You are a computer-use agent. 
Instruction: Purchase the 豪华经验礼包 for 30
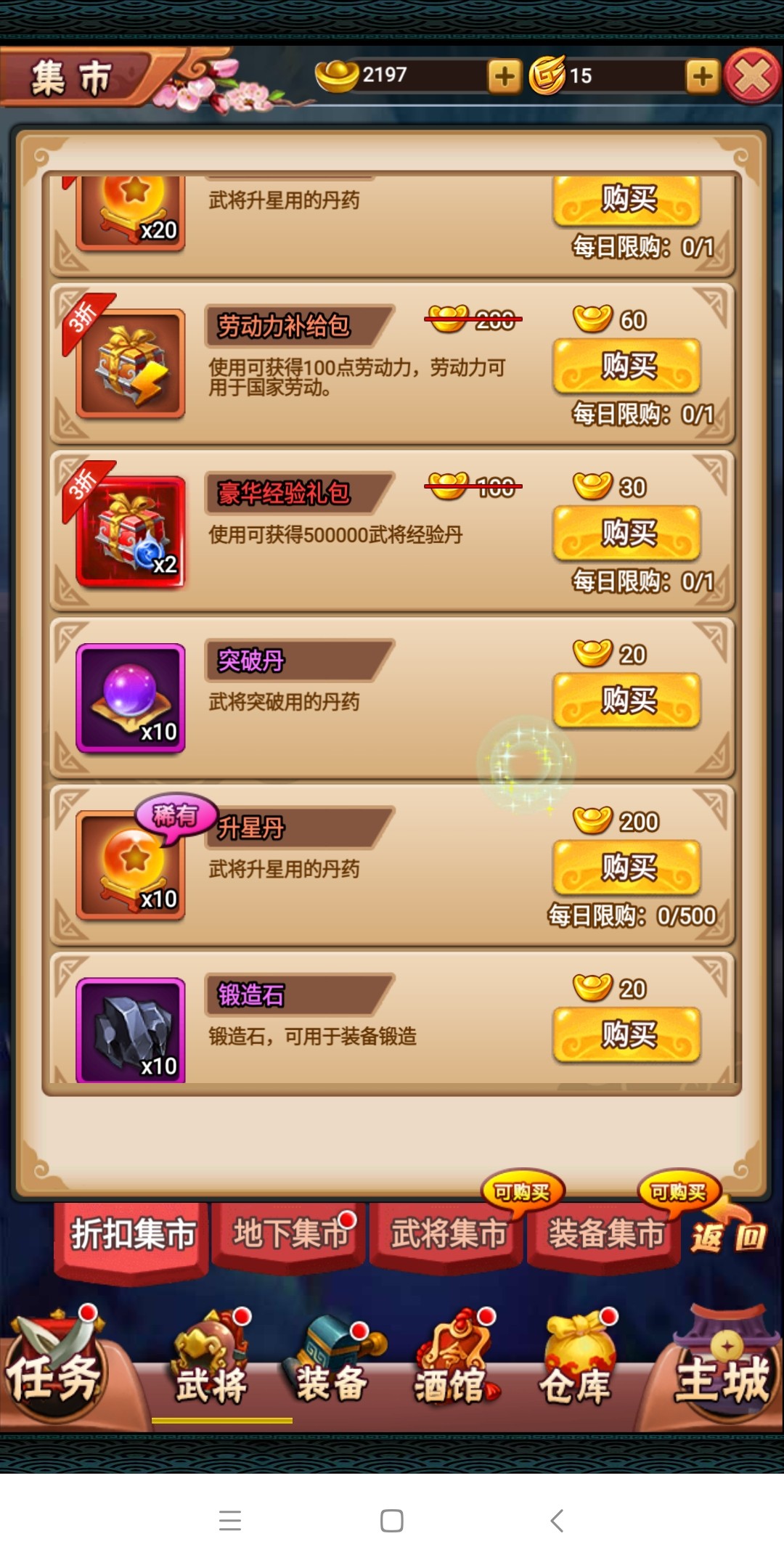tap(627, 533)
